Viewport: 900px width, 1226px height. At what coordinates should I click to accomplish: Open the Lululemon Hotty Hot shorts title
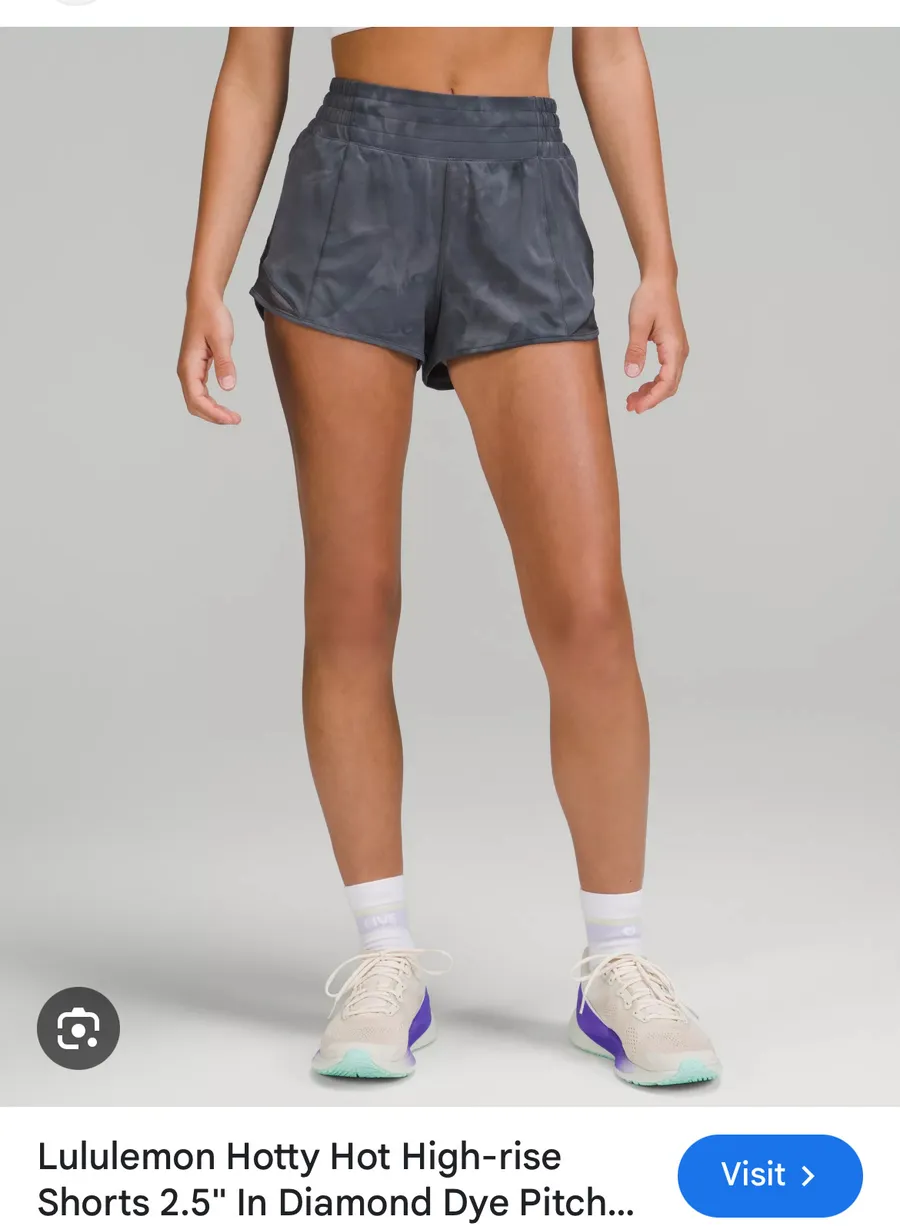(x=336, y=1179)
